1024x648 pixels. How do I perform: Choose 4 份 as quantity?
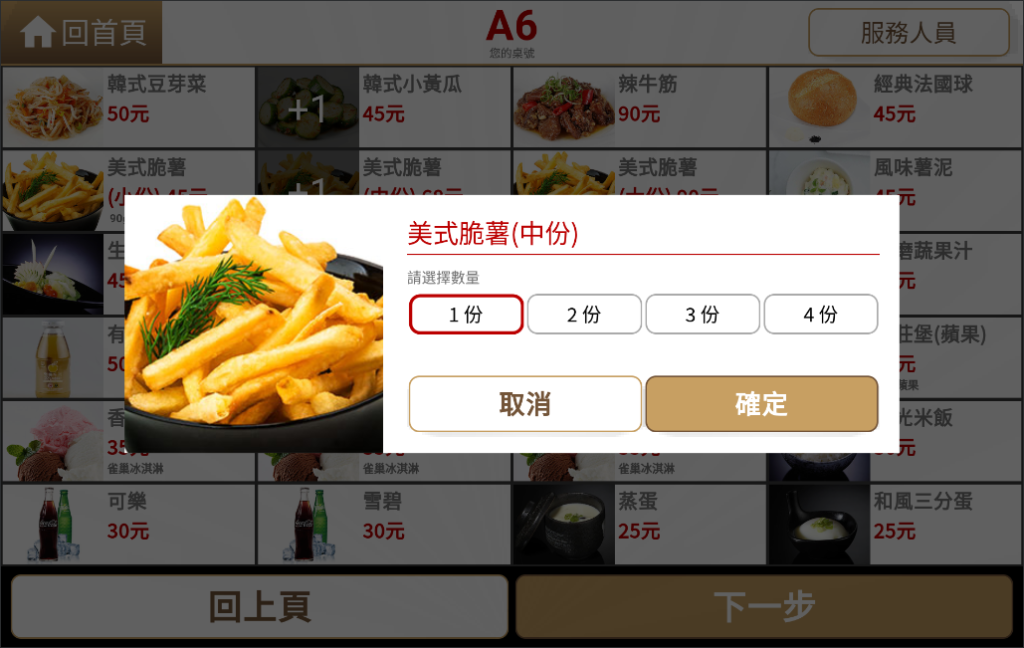coord(820,315)
